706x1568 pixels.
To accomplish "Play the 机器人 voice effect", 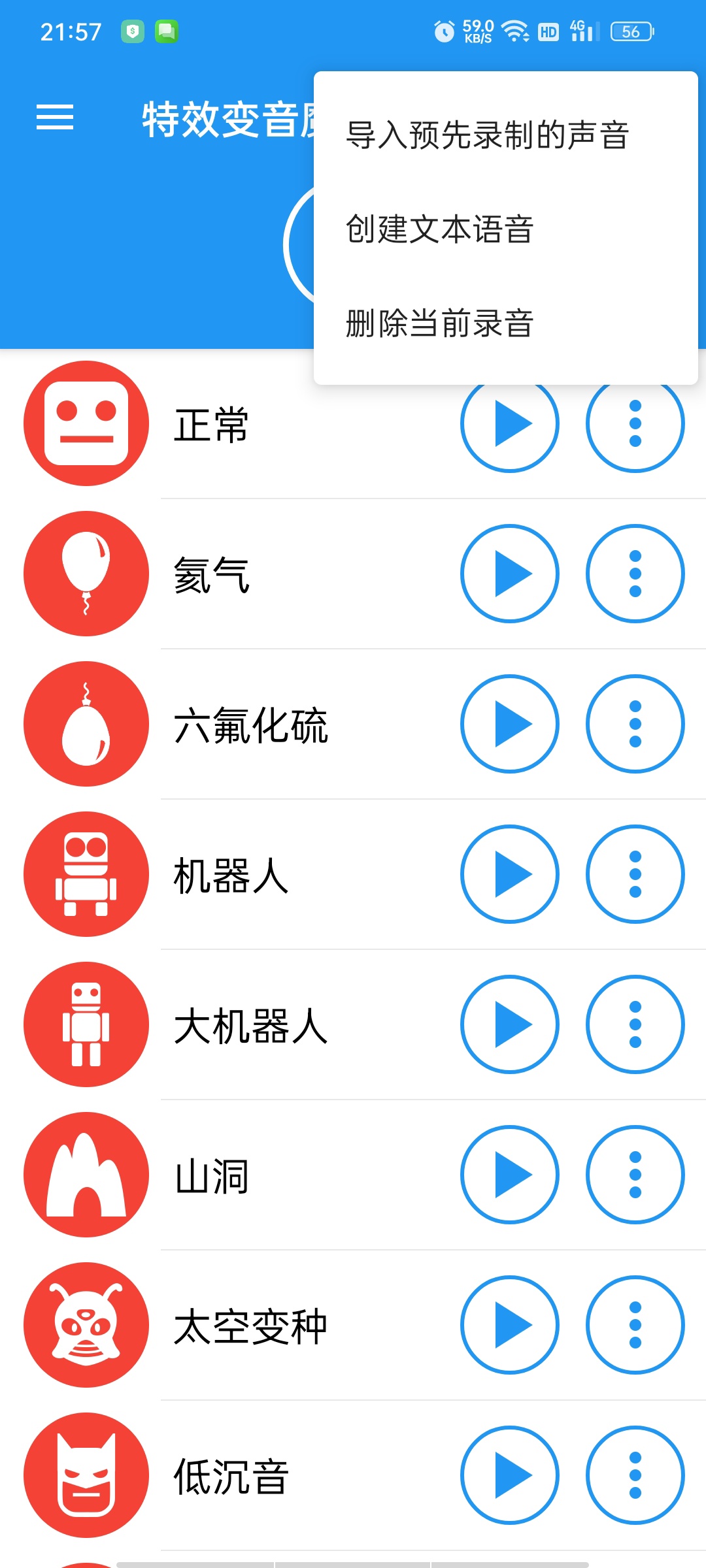I will point(510,874).
